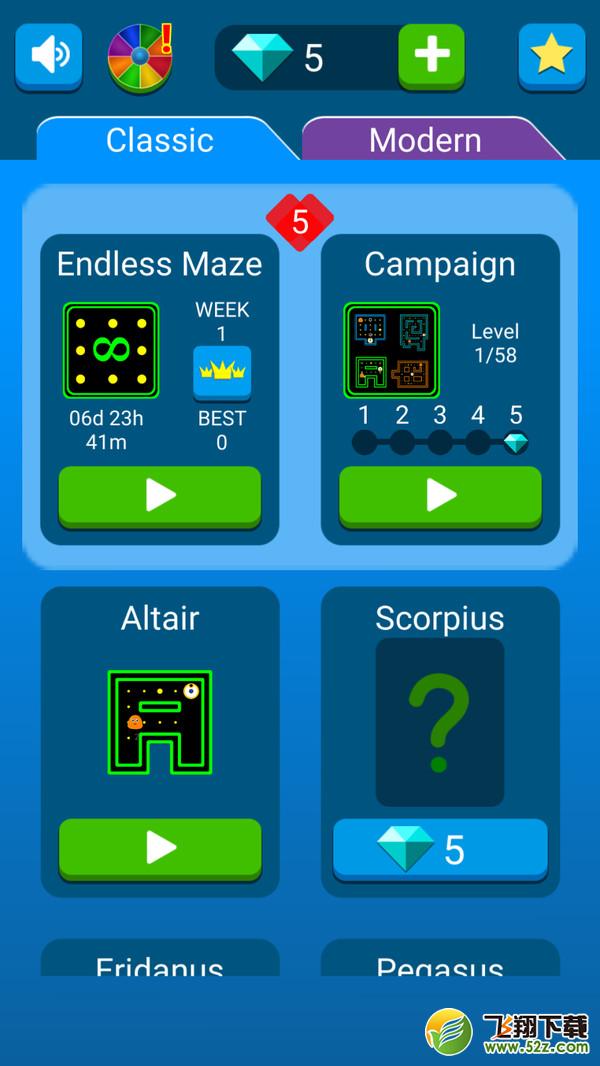Viewport: 600px width, 1066px height.
Task: Play the Campaign mode
Action: point(440,498)
